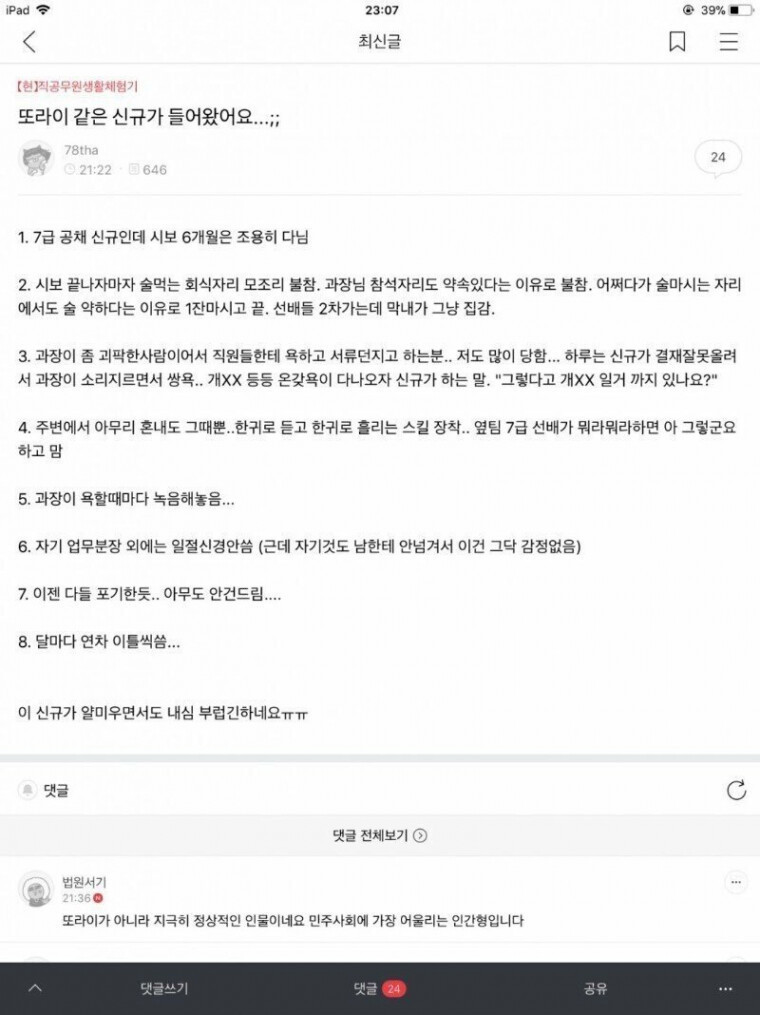The image size is (760, 1015).
Task: Open the hamburger menu
Action: coord(729,41)
